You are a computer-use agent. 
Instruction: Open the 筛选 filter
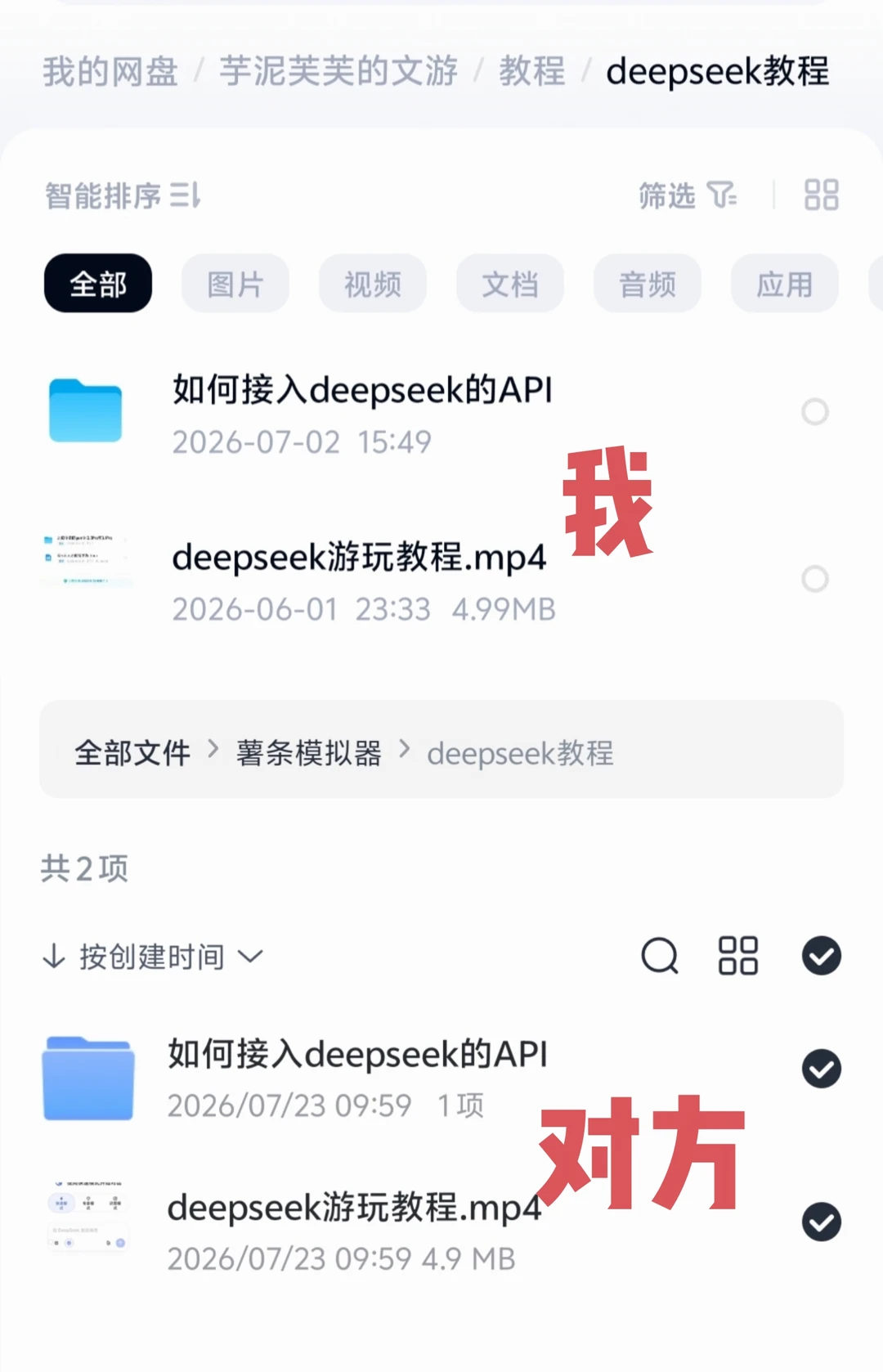click(688, 196)
